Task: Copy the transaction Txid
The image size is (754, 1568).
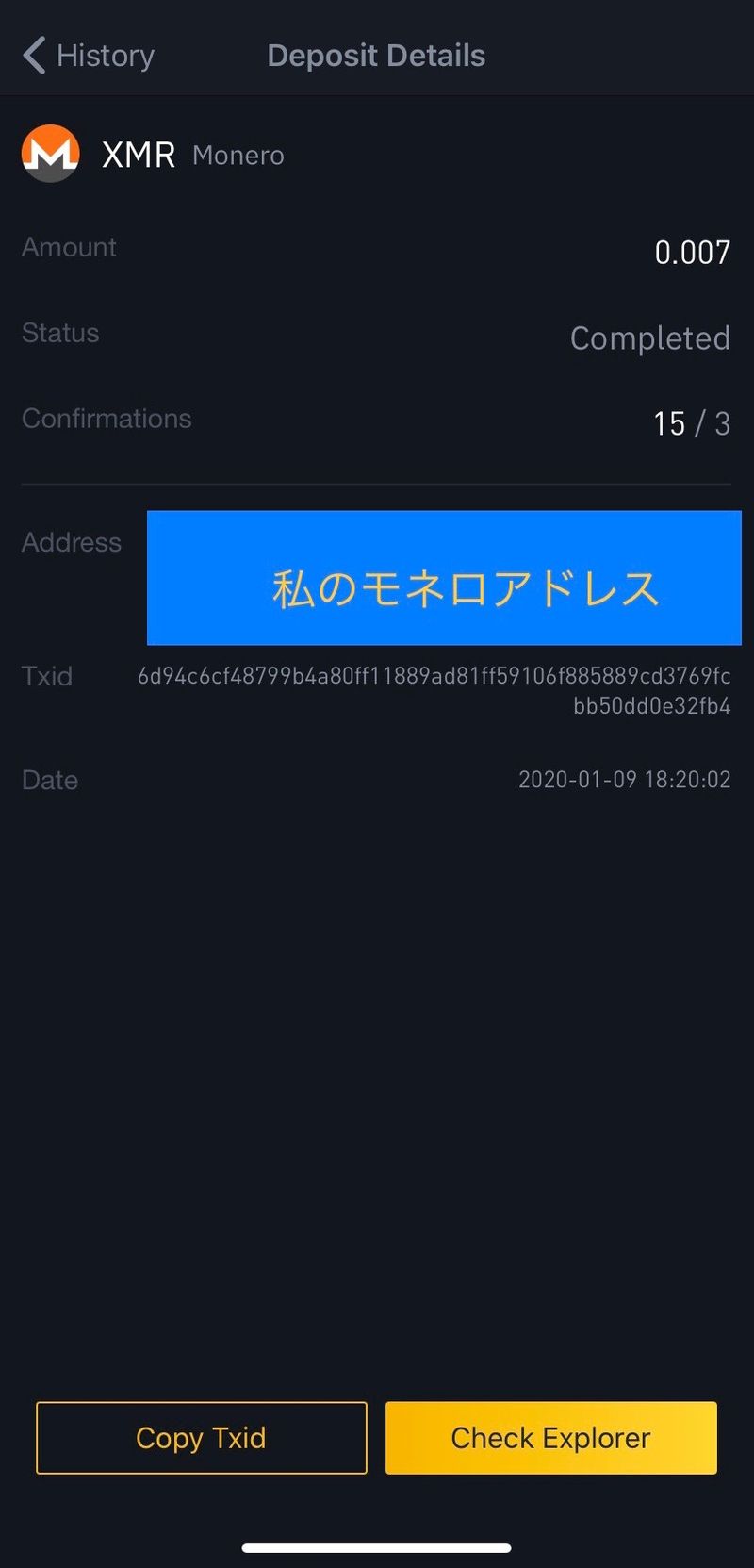Action: click(x=201, y=1437)
